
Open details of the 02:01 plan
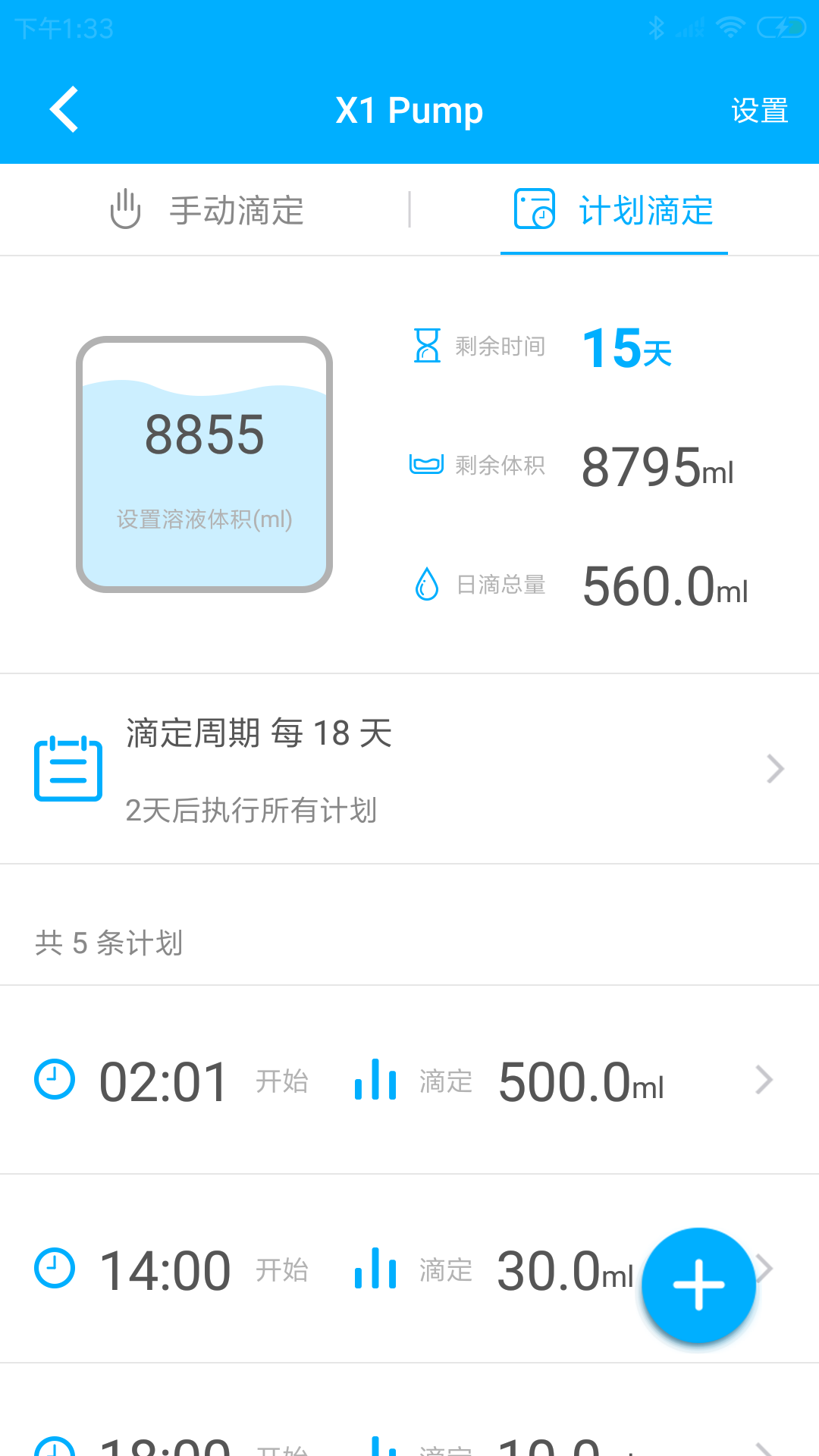point(764,1080)
